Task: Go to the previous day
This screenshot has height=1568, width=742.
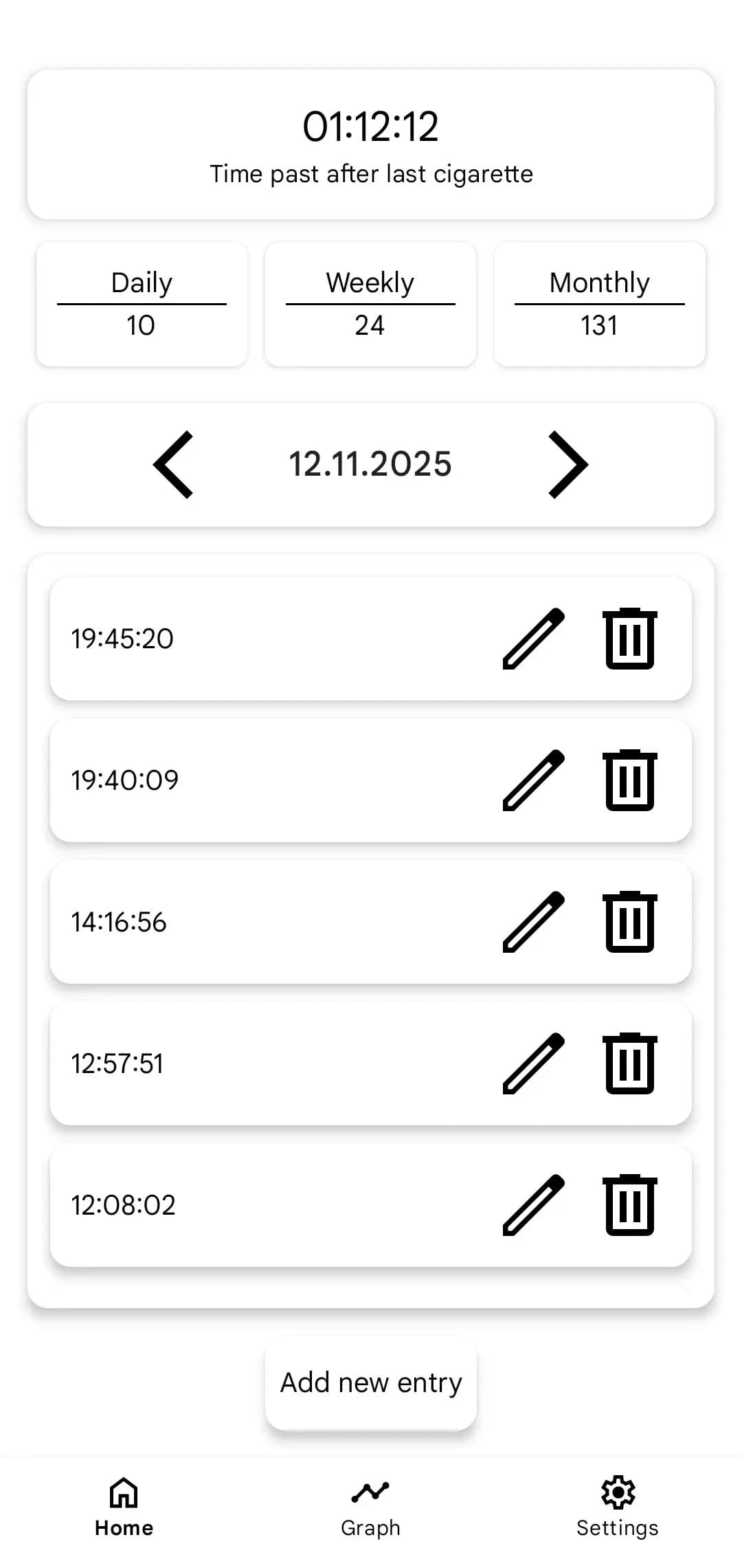Action: pyautogui.click(x=174, y=464)
